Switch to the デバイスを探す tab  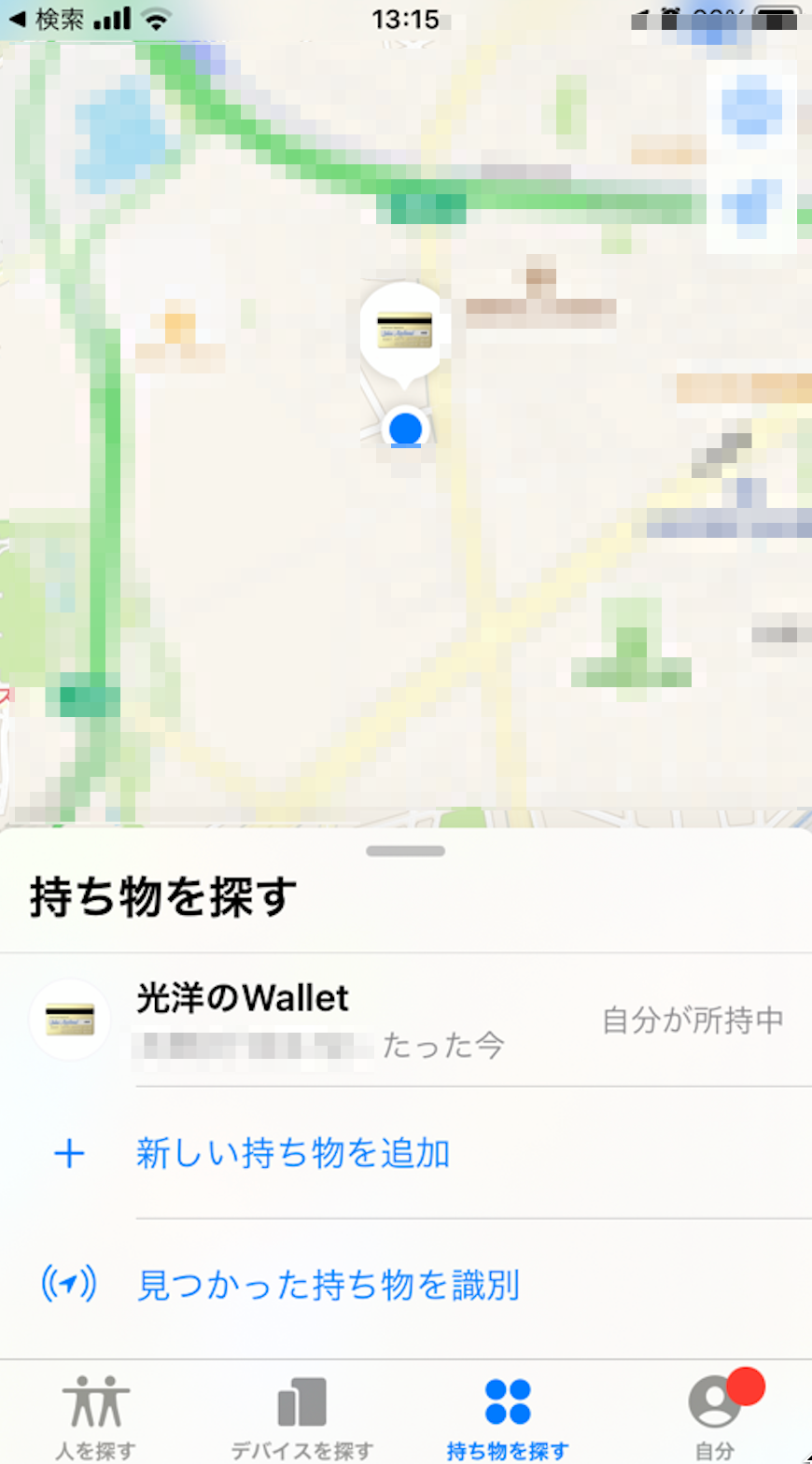click(302, 1415)
